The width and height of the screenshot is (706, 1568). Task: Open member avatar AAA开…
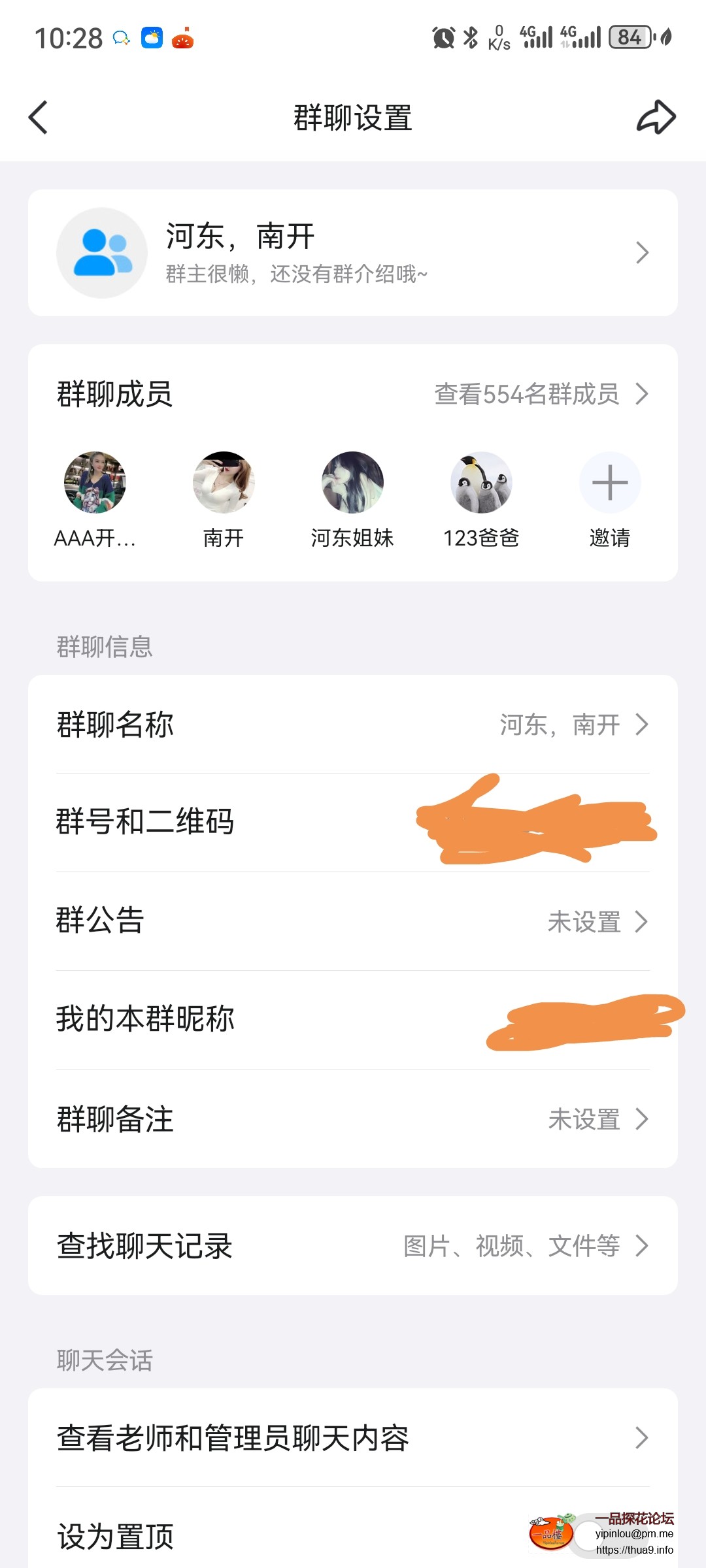tap(95, 482)
